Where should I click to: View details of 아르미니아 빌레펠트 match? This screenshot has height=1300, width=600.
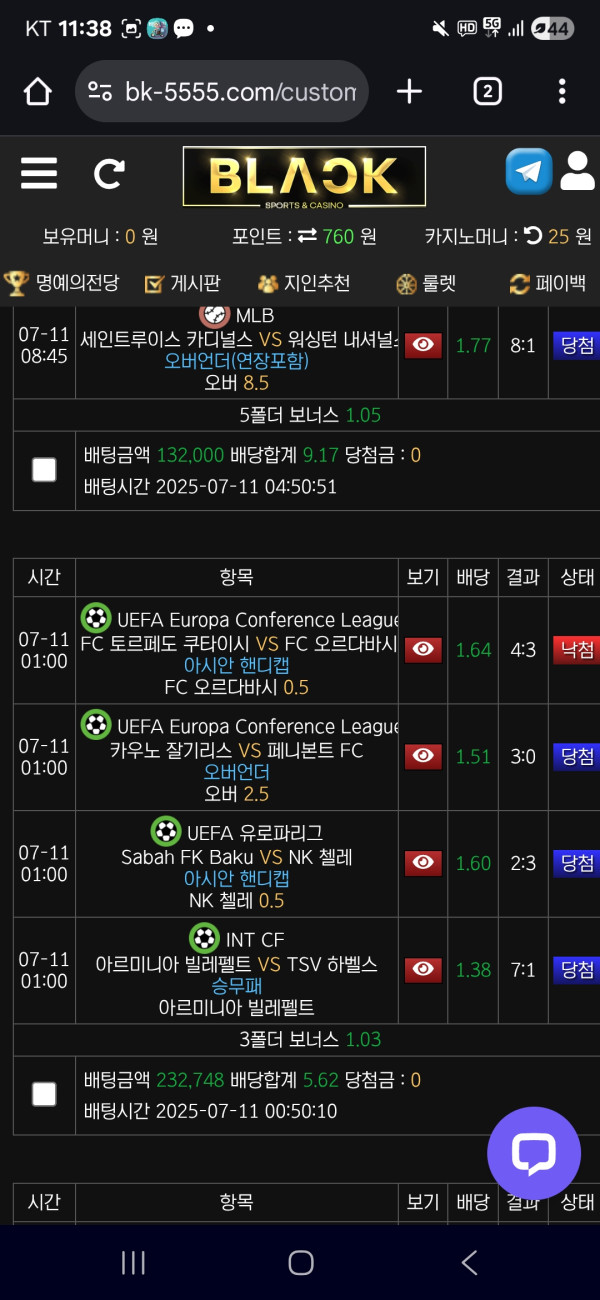423,969
